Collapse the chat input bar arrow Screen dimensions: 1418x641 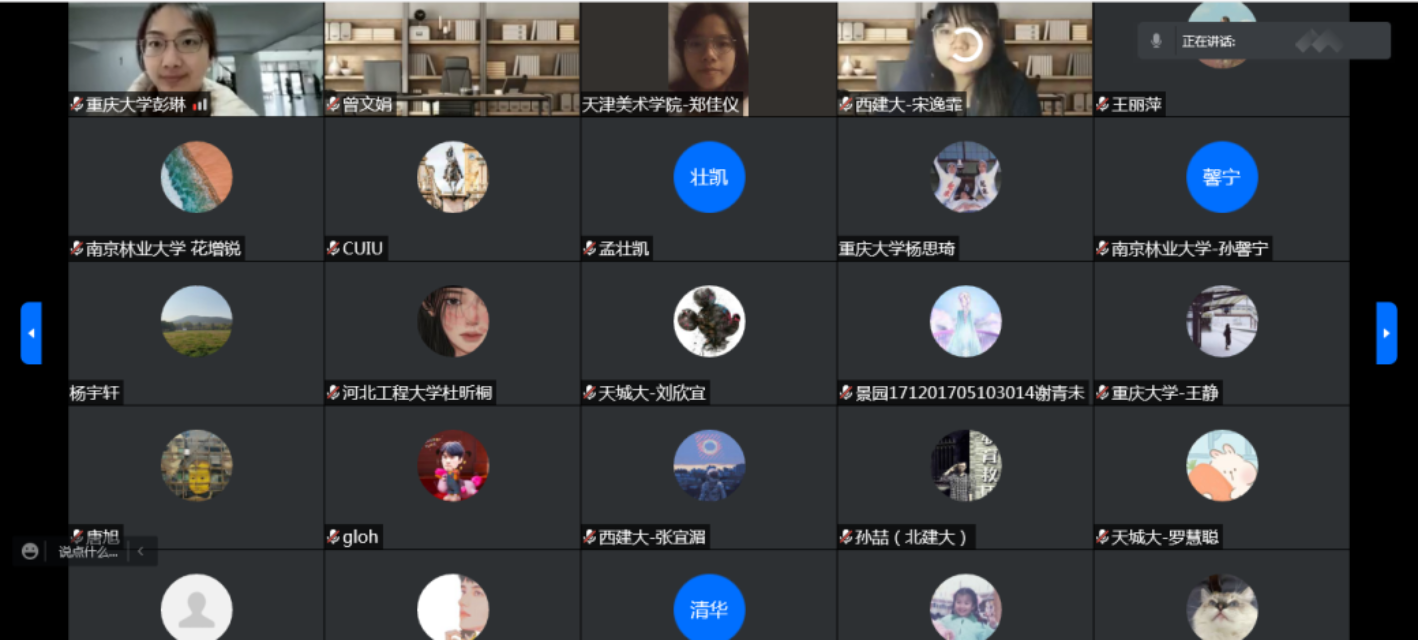point(141,551)
